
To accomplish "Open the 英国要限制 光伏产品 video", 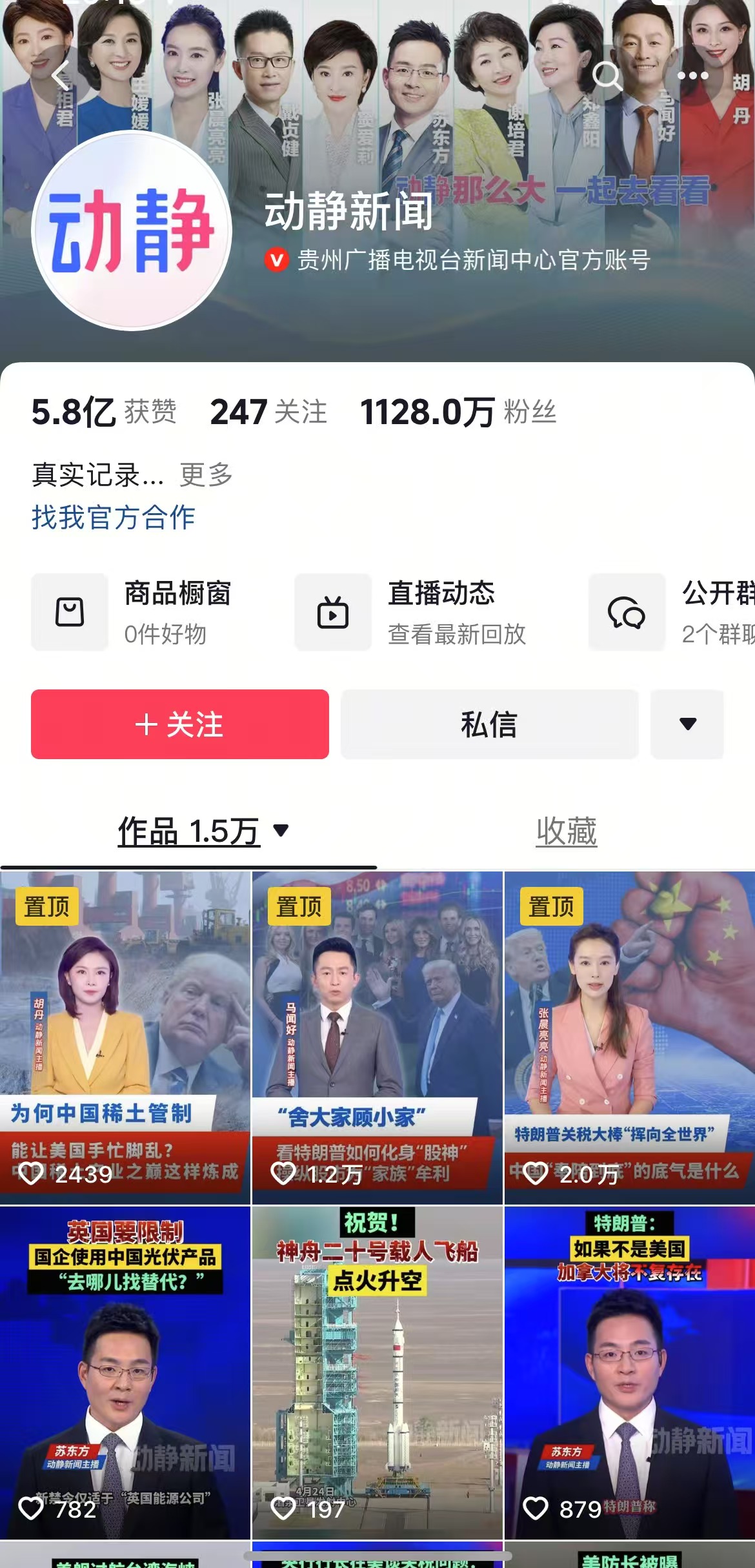I will pos(125,1373).
